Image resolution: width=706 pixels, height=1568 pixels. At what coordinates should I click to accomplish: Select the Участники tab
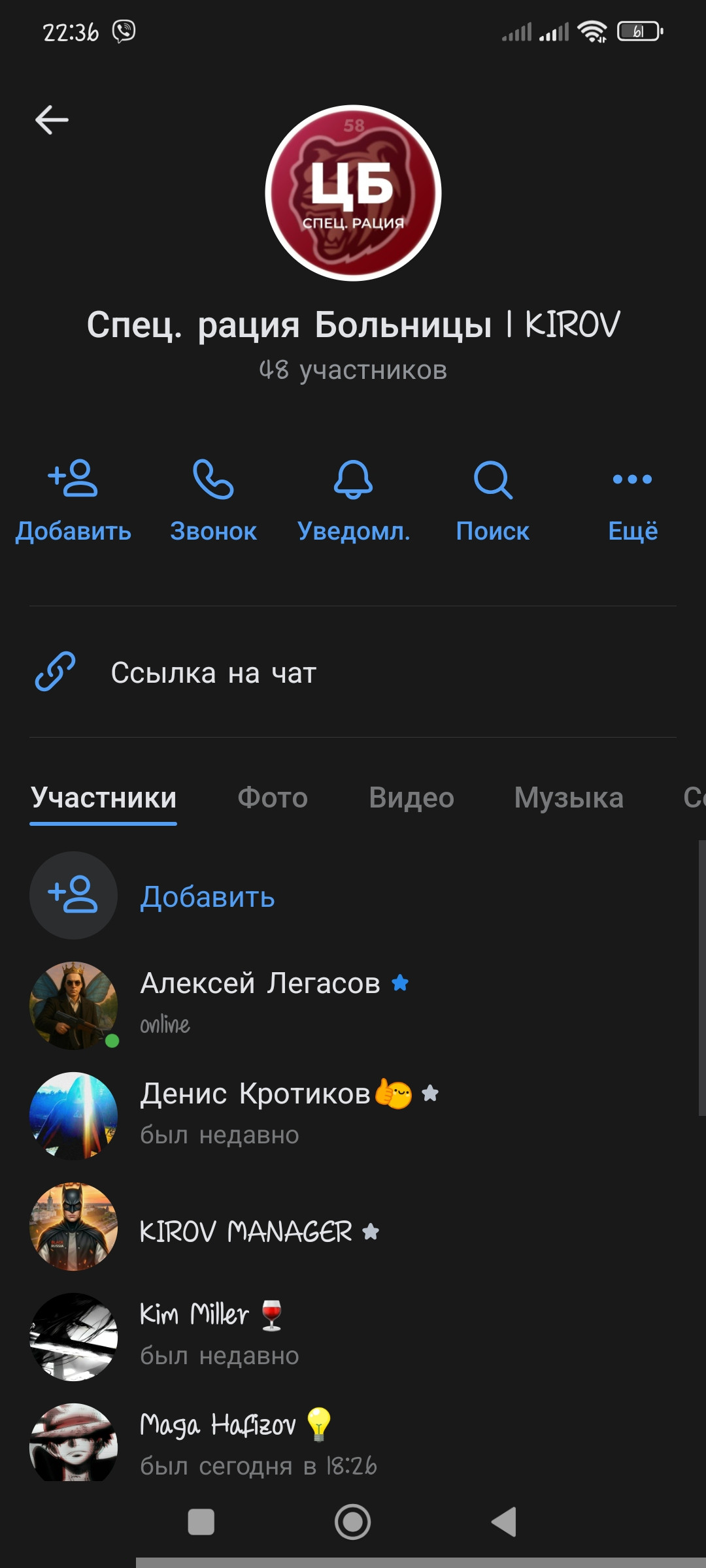(x=103, y=798)
